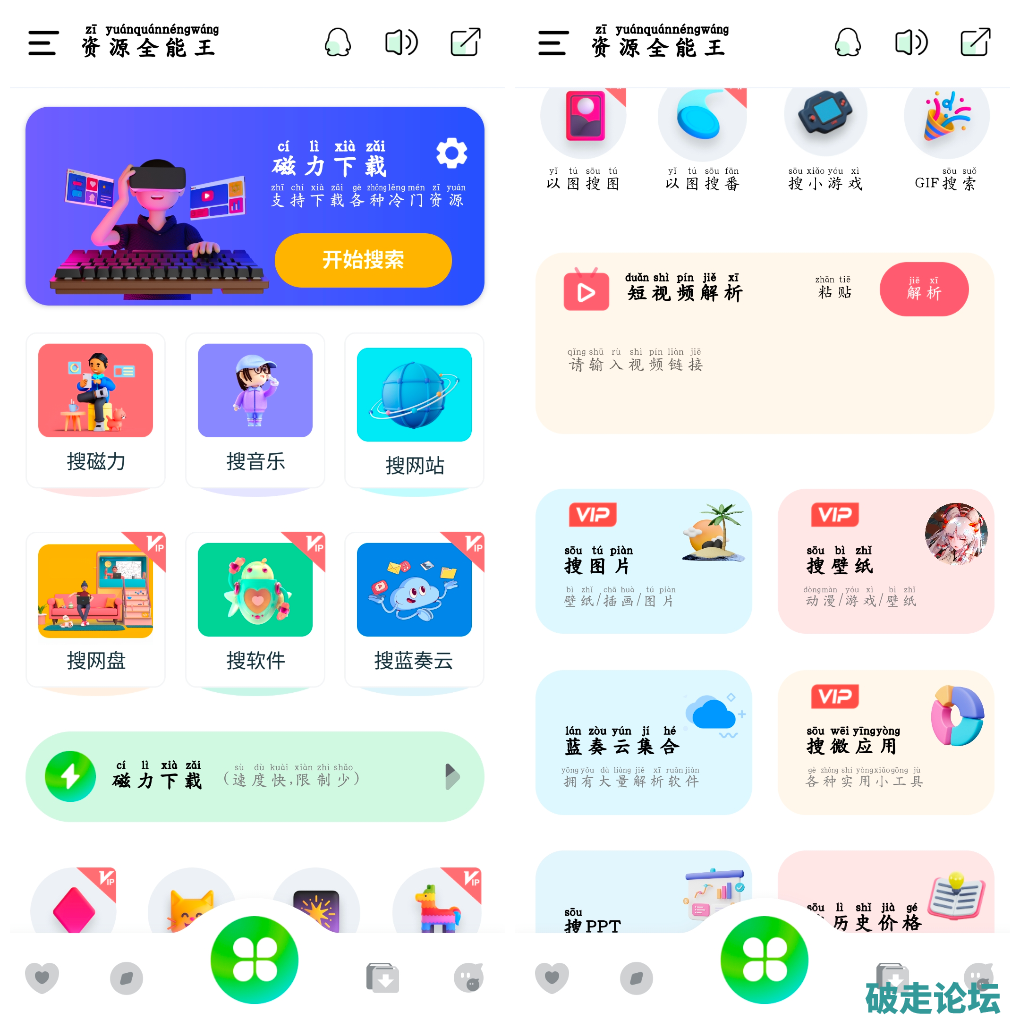Select 以图搜番
The image size is (1020, 1020).
(x=702, y=138)
